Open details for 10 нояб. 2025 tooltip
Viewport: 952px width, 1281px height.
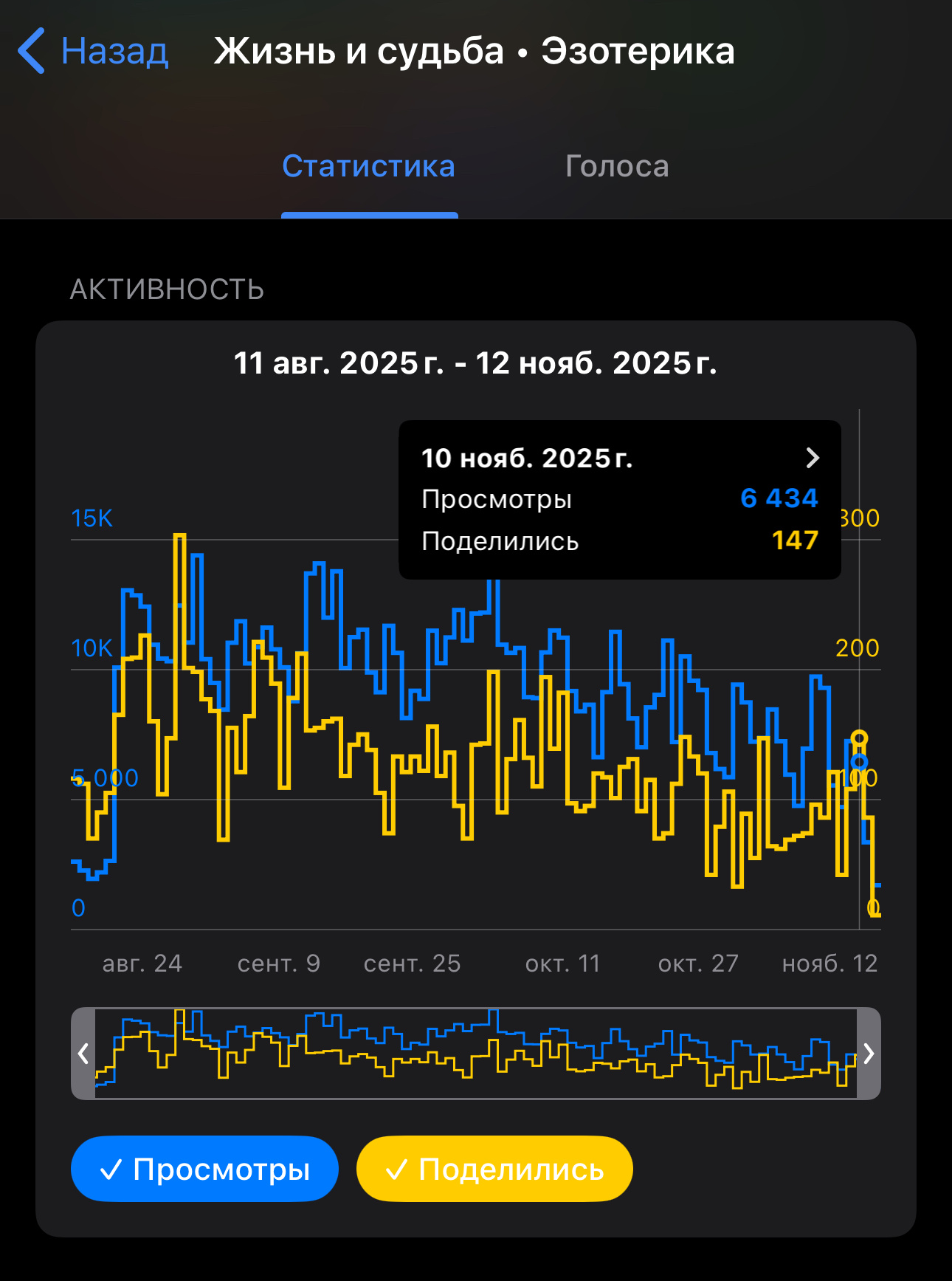(x=812, y=459)
